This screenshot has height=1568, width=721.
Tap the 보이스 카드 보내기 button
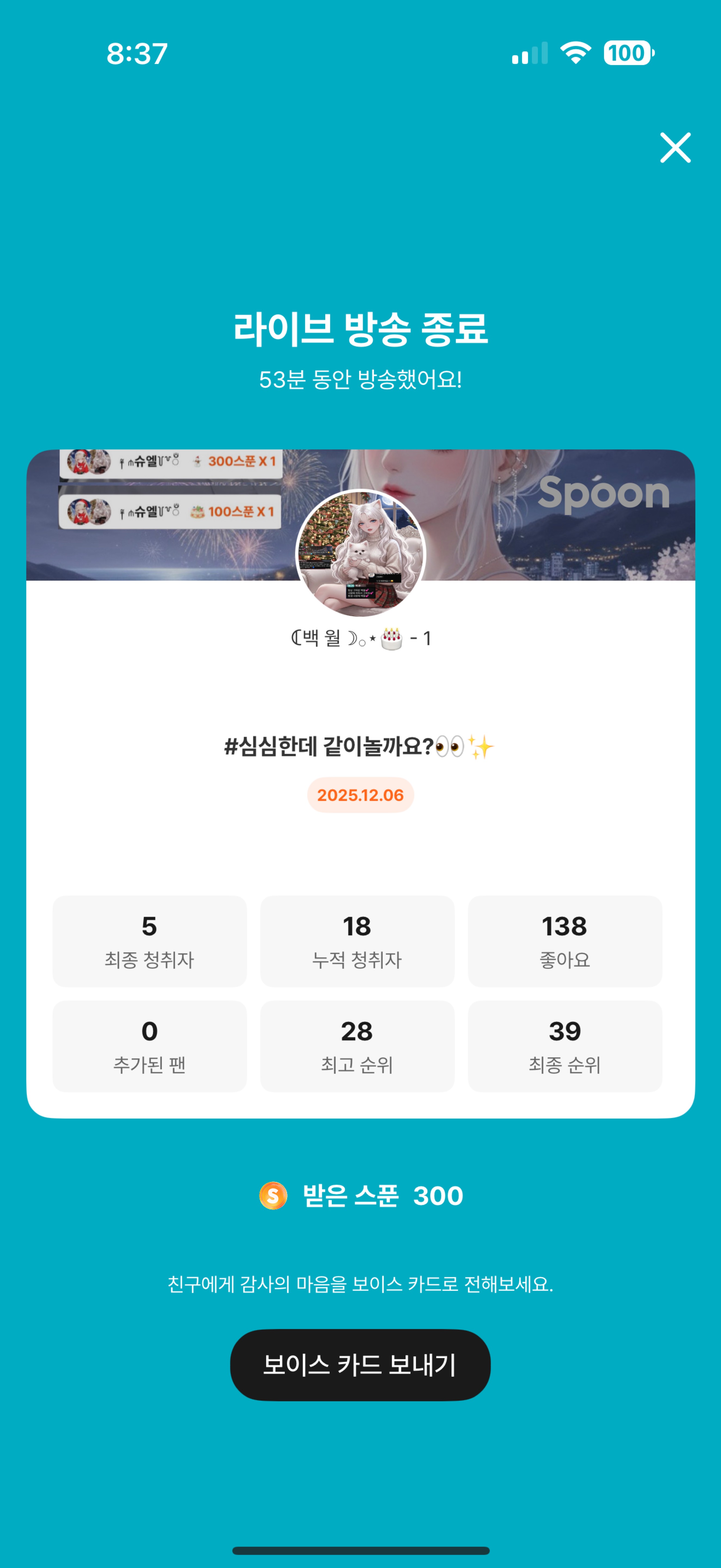[x=360, y=1365]
